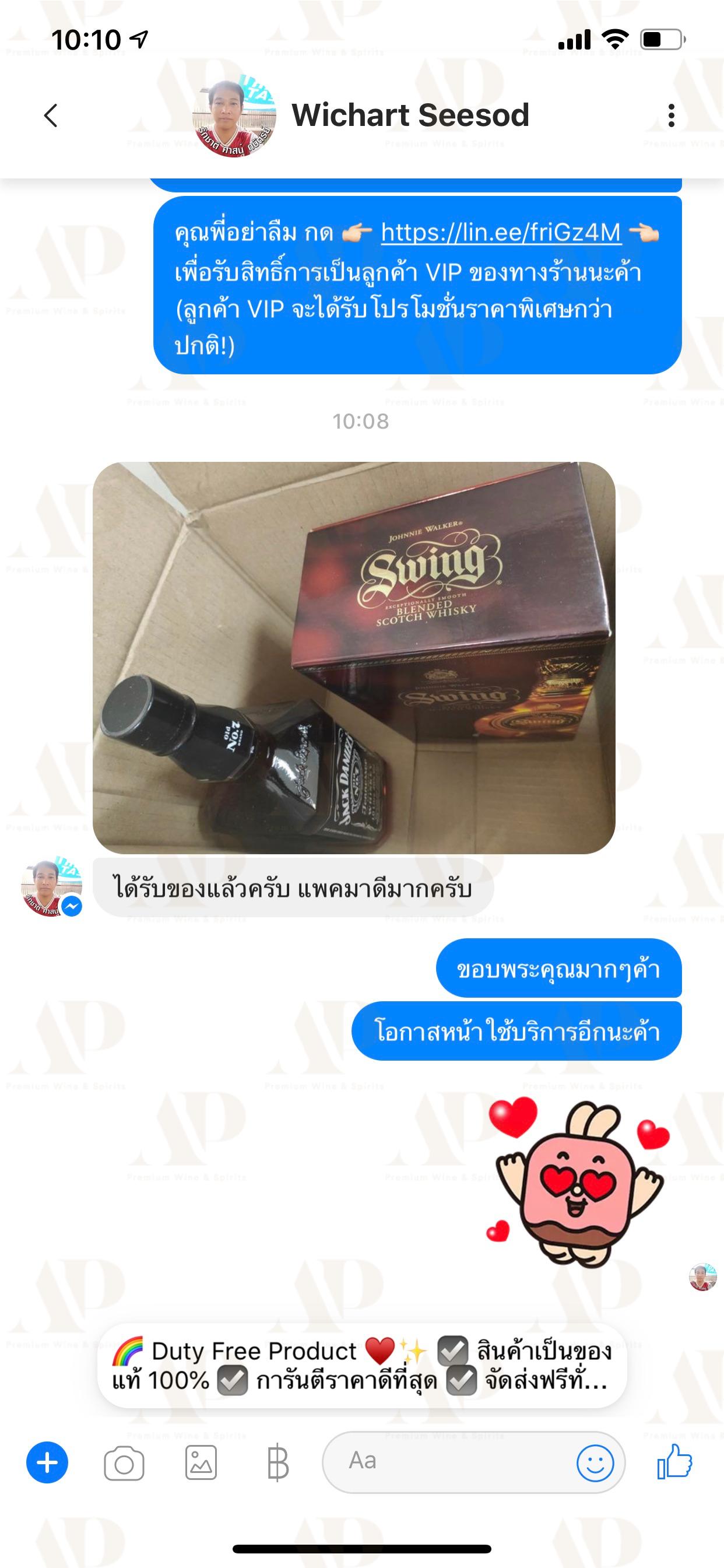Screen dimensions: 724x1568
Task: Open Wichart Seesod's profile from header
Action: point(410,115)
